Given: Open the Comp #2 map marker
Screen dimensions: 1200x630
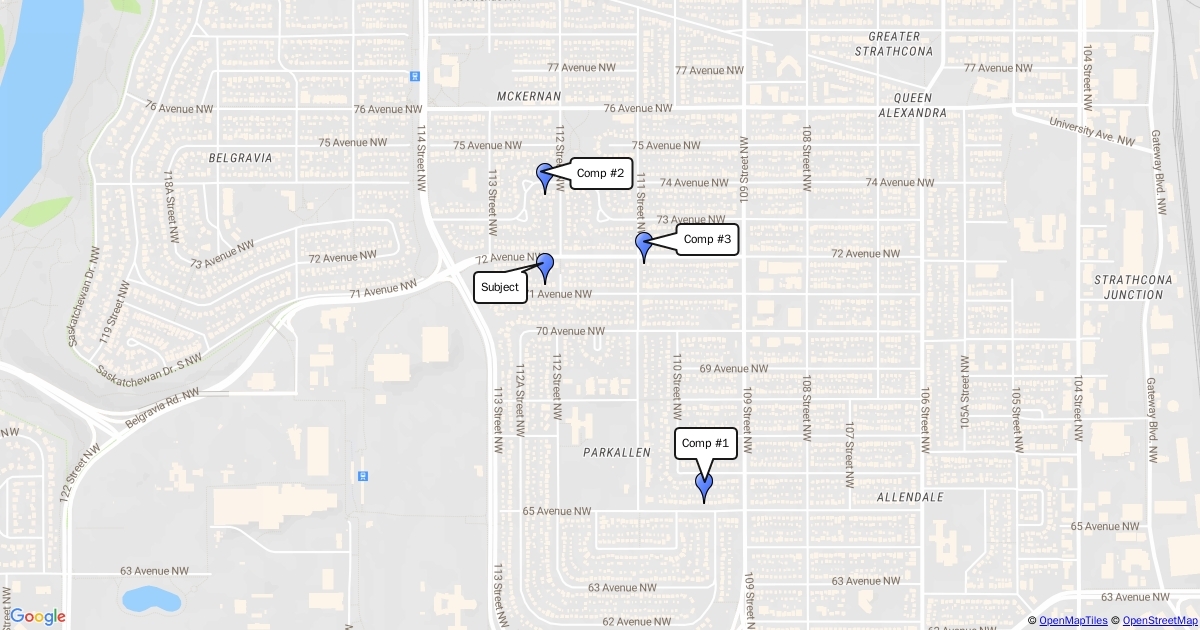Looking at the screenshot, I should click(545, 176).
